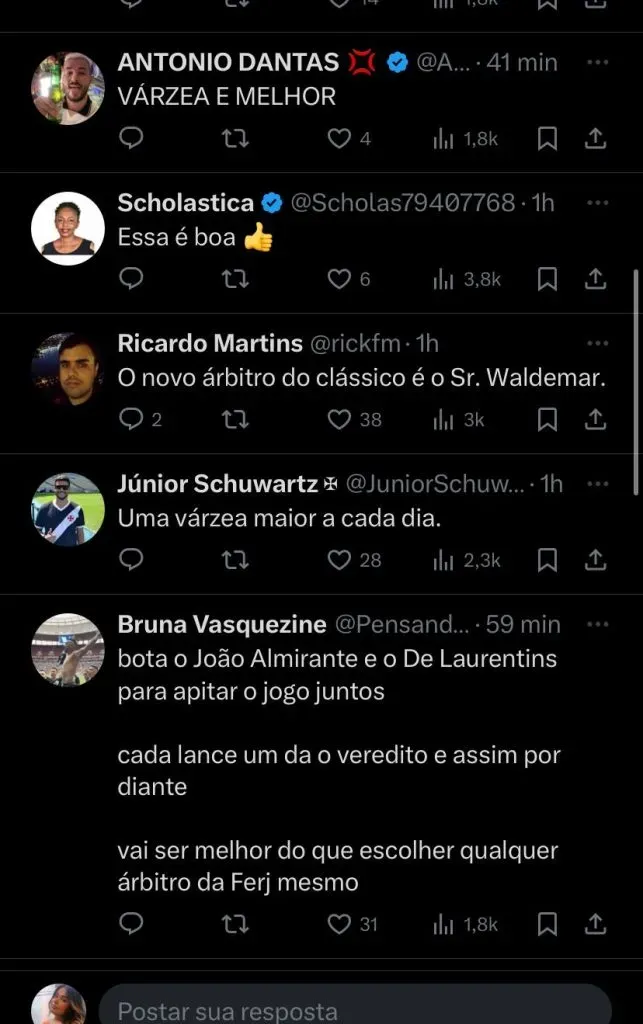Screen dimensions: 643x1024
Task: Like Ricardo Martins' reply
Action: pyautogui.click(x=340, y=419)
